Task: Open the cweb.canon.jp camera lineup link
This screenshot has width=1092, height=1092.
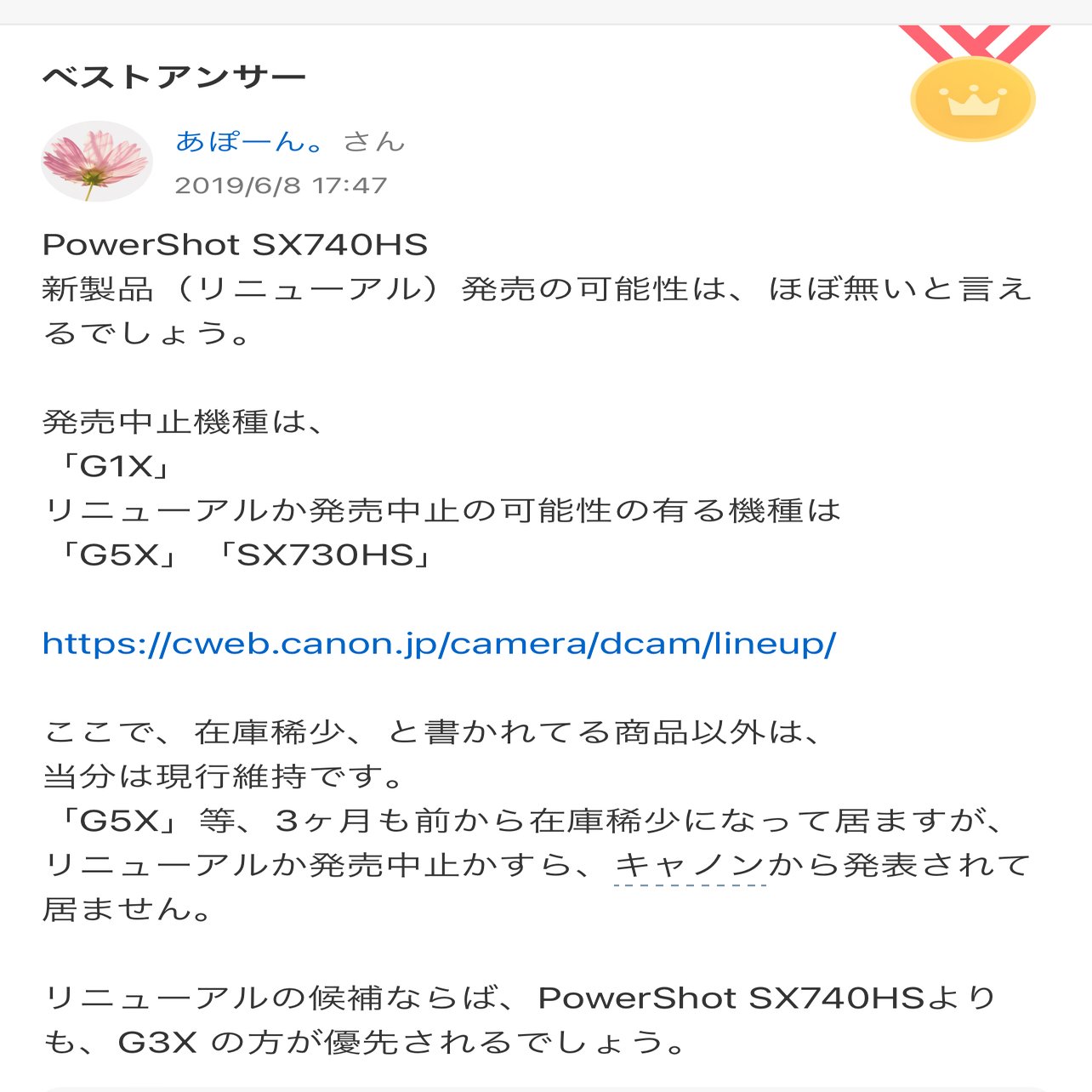Action: tap(439, 644)
